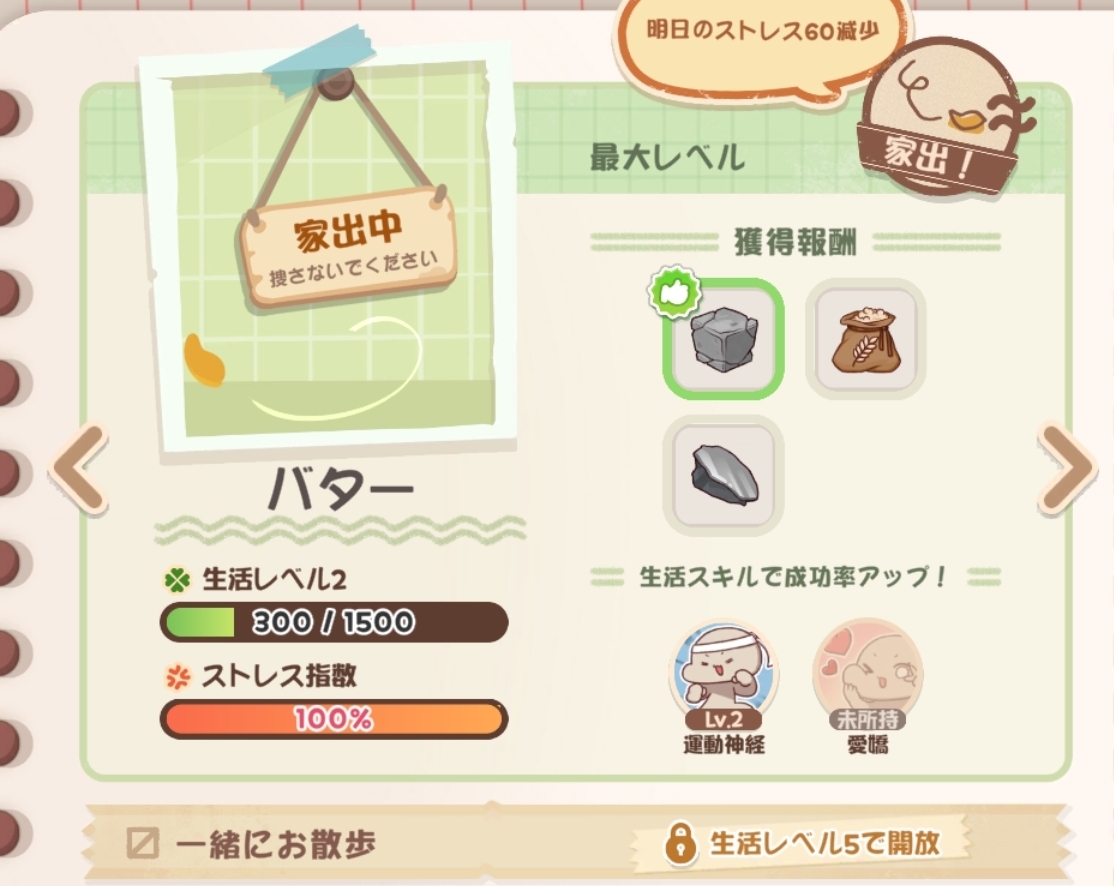View the dark ore reward item
1114x886 pixels.
click(724, 476)
